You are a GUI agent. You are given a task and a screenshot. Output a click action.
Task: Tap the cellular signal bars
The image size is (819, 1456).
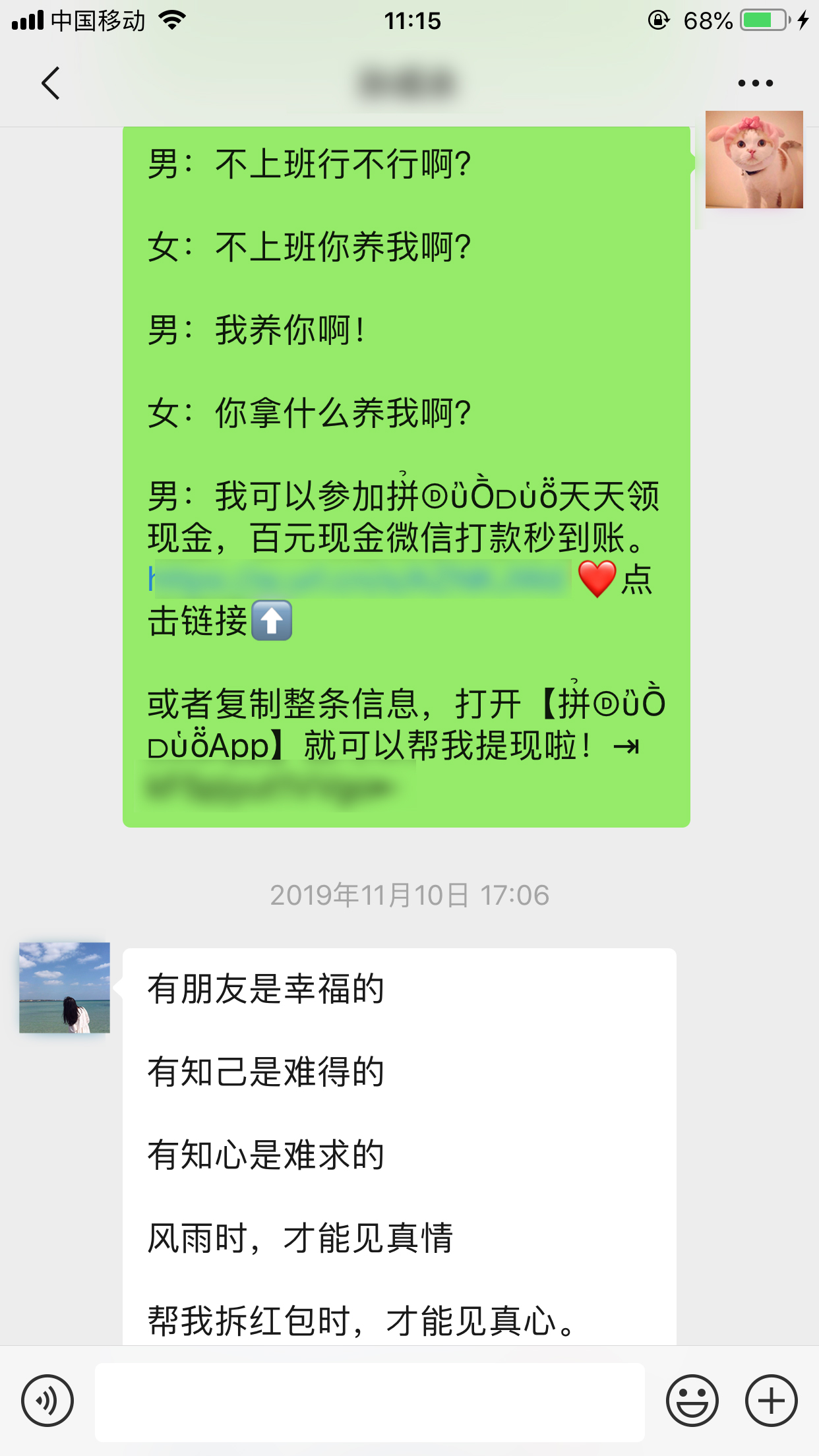coord(26,20)
